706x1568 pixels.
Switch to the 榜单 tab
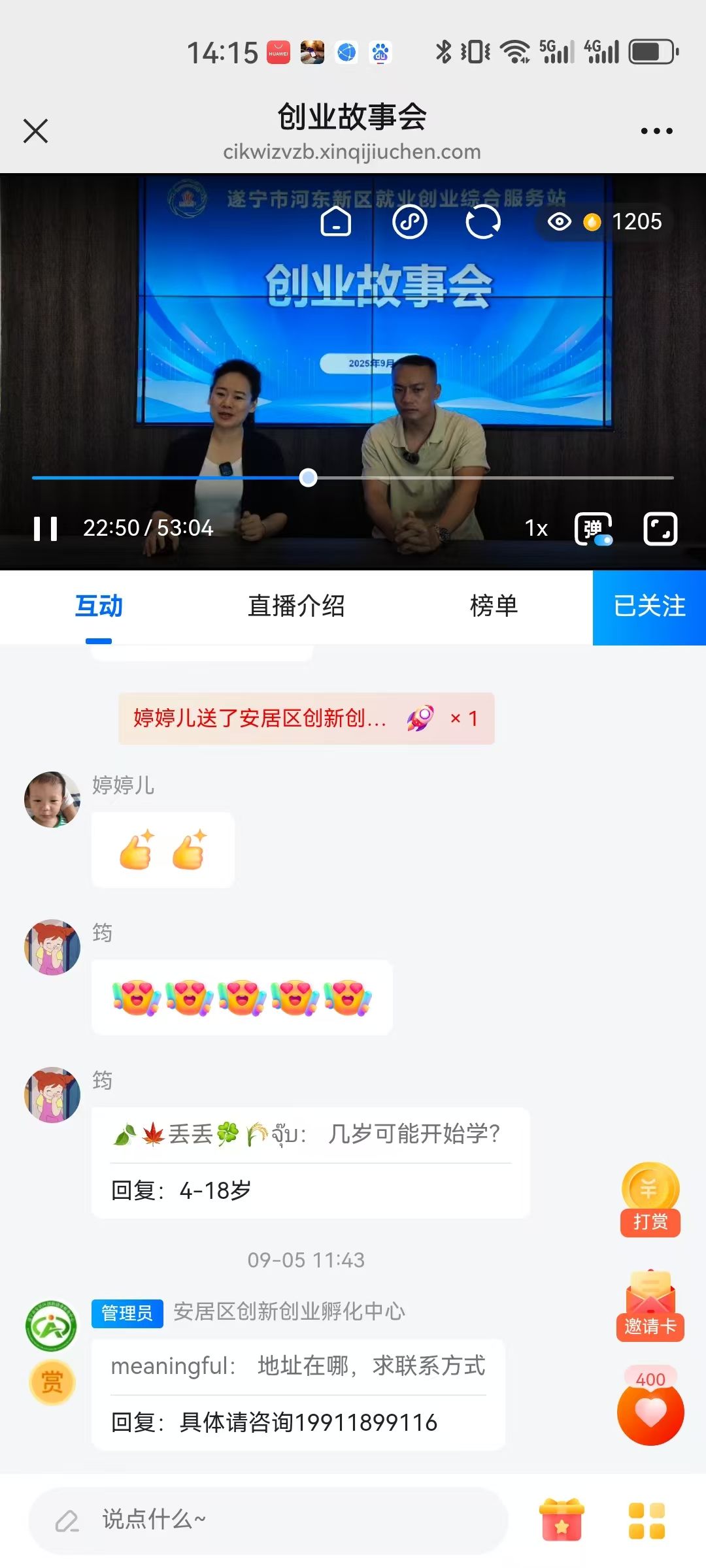click(494, 606)
